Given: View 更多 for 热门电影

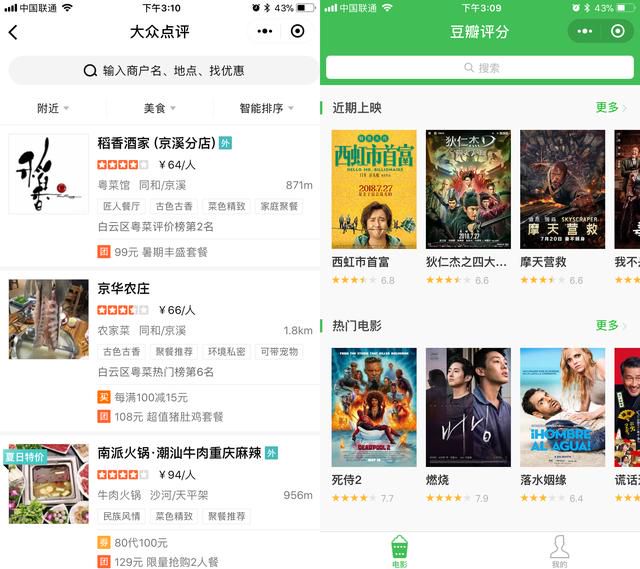Looking at the screenshot, I should pyautogui.click(x=610, y=325).
